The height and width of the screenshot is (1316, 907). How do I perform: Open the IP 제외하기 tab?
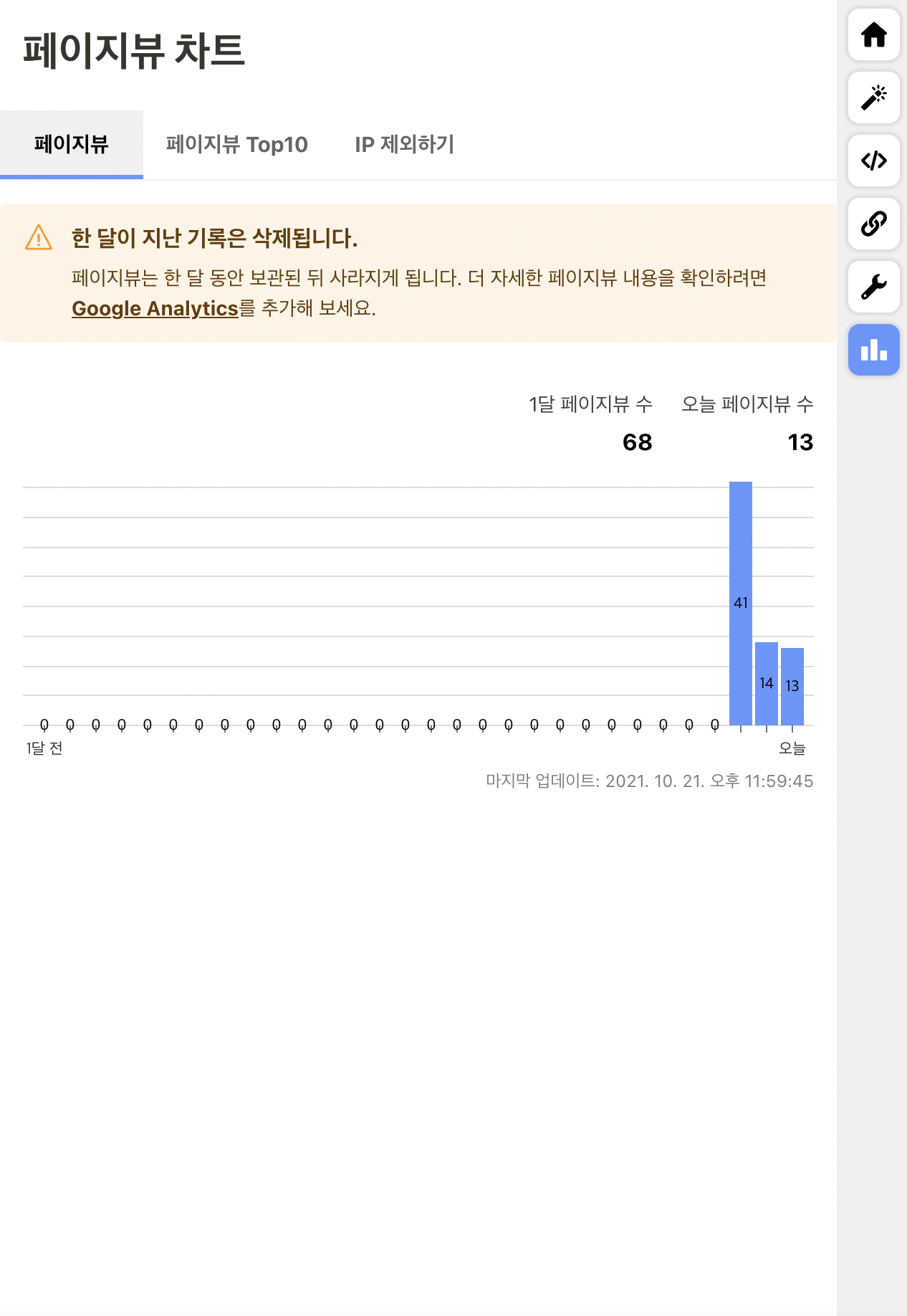tap(405, 145)
